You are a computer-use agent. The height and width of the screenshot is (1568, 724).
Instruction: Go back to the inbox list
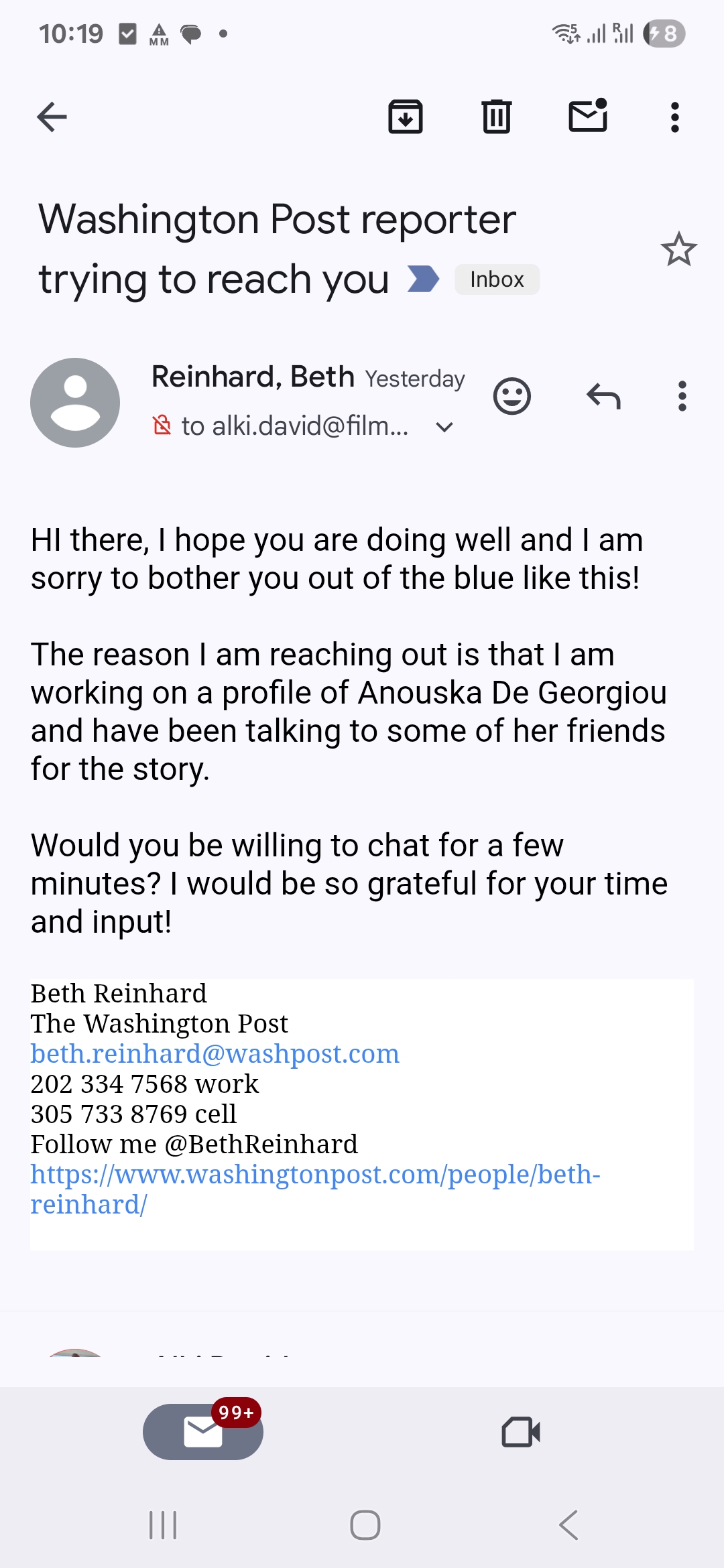(x=52, y=117)
